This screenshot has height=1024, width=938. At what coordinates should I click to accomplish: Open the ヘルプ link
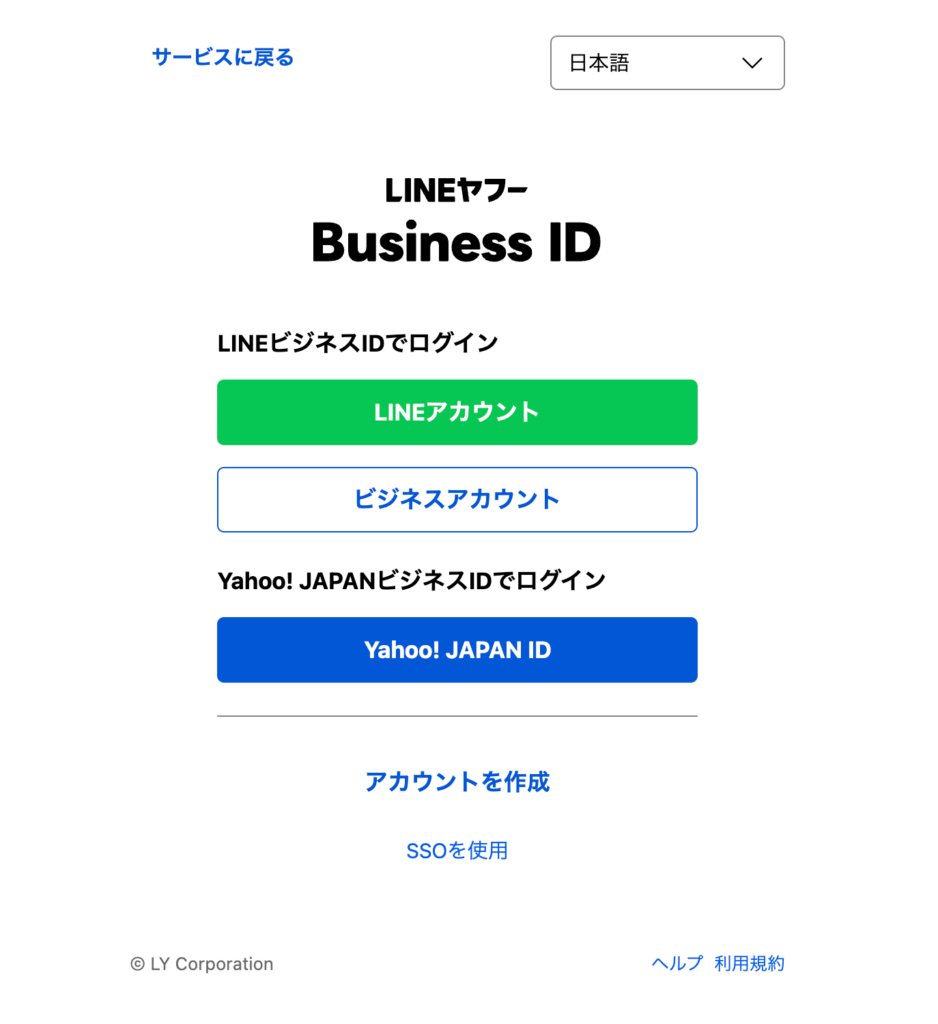click(677, 964)
